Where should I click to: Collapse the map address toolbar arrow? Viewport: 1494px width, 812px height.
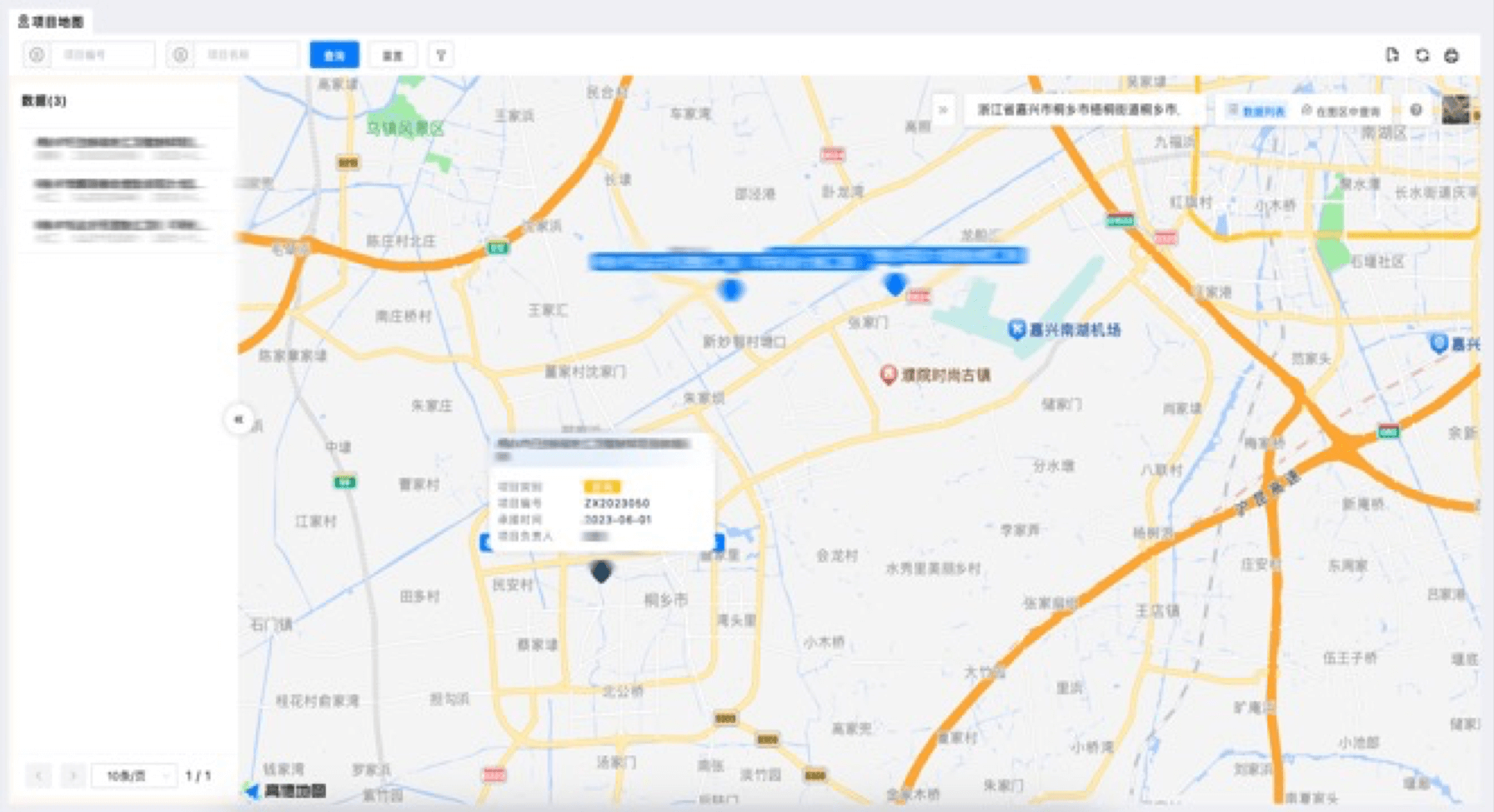[x=943, y=109]
